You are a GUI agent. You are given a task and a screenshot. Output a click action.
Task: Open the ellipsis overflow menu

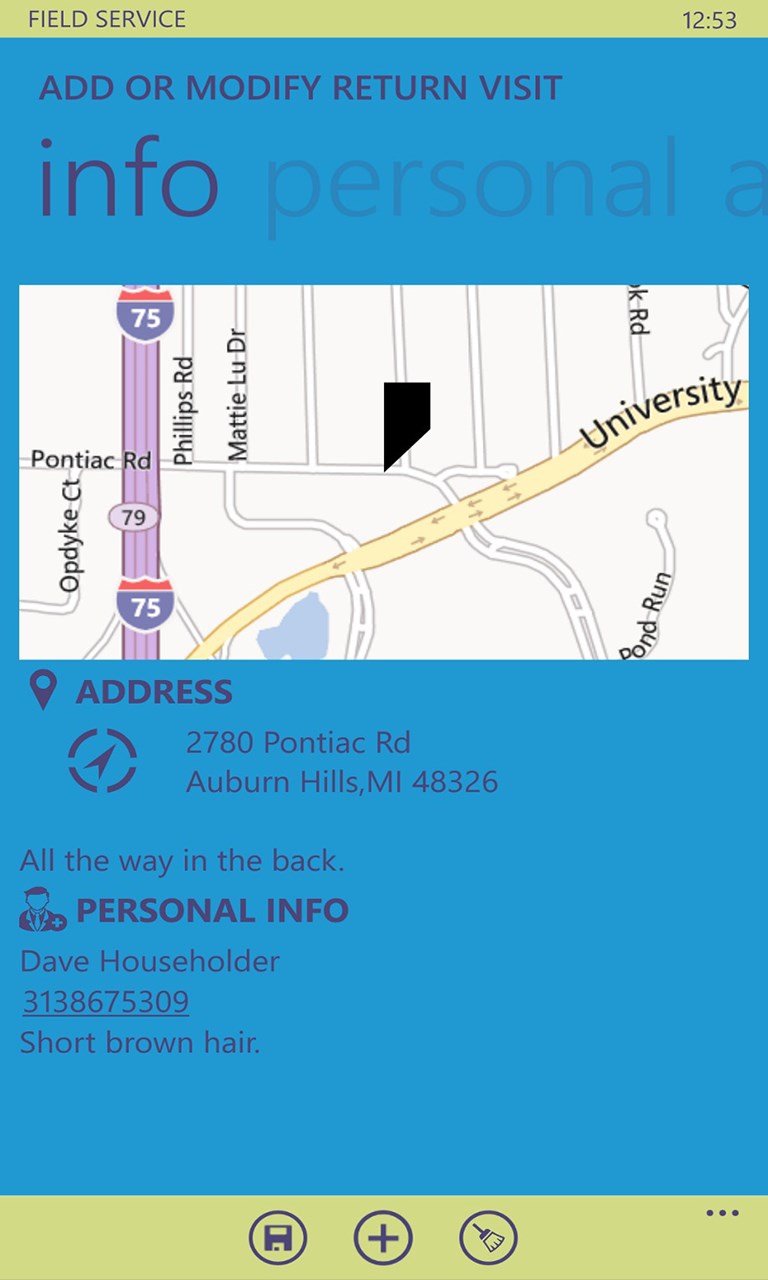coord(722,1213)
